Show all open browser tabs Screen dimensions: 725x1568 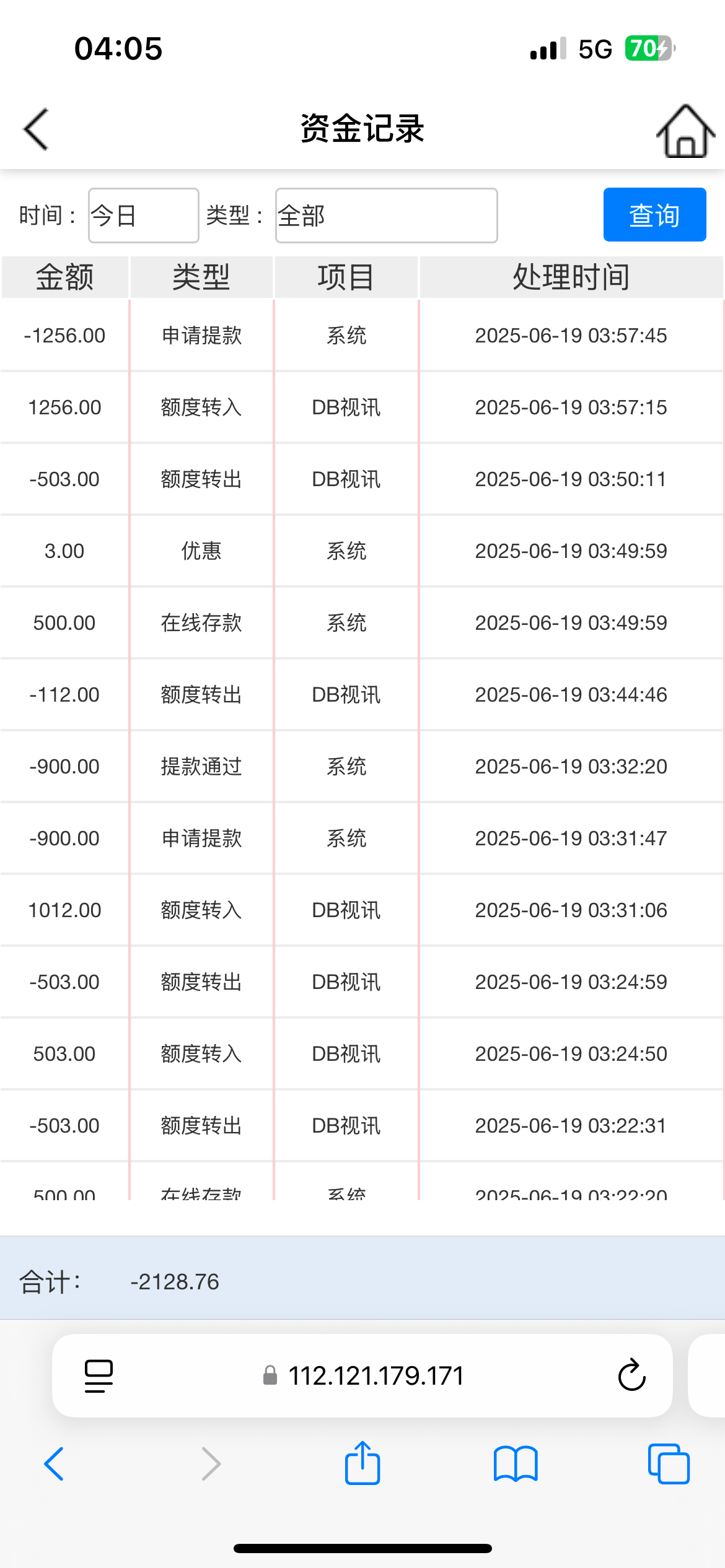point(668,1464)
